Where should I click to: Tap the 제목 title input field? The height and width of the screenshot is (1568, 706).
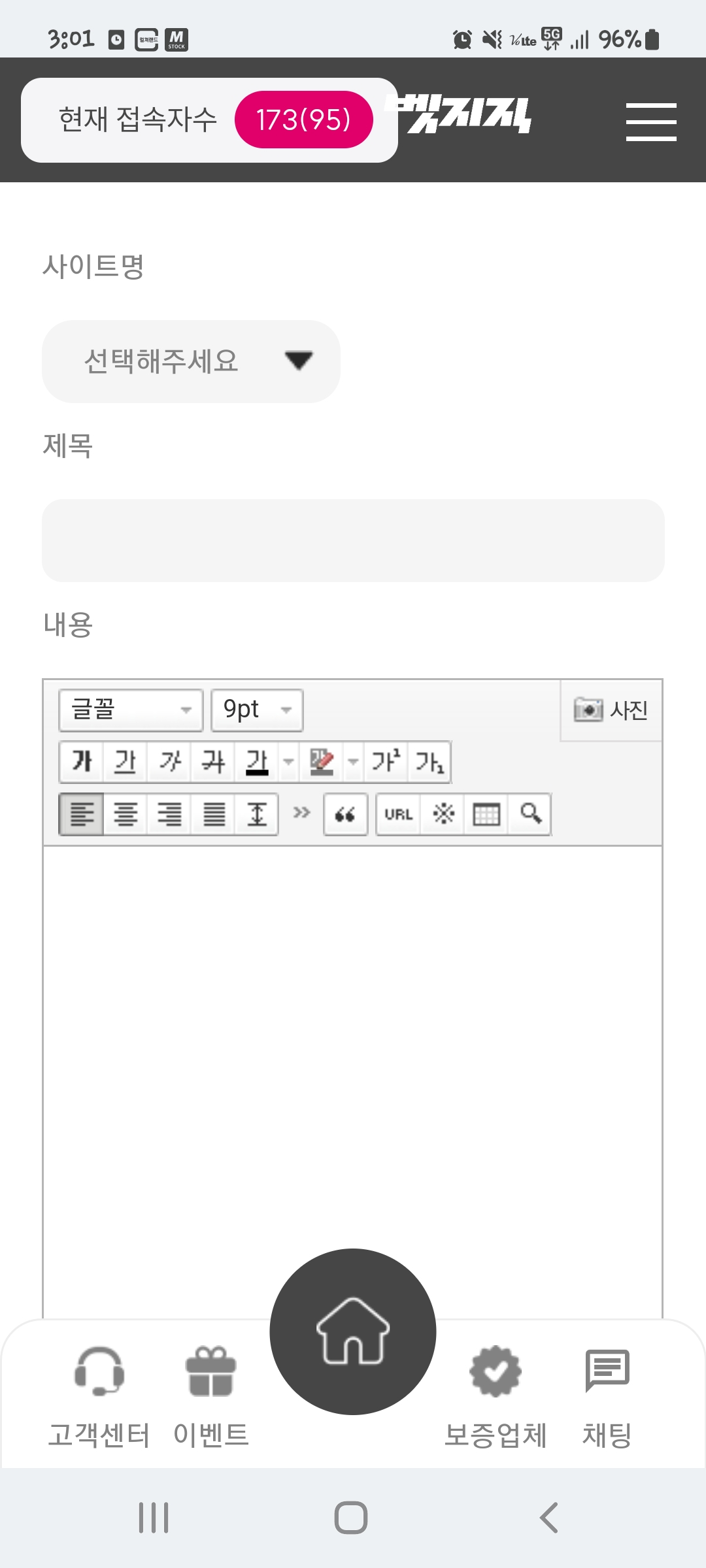pyautogui.click(x=353, y=540)
